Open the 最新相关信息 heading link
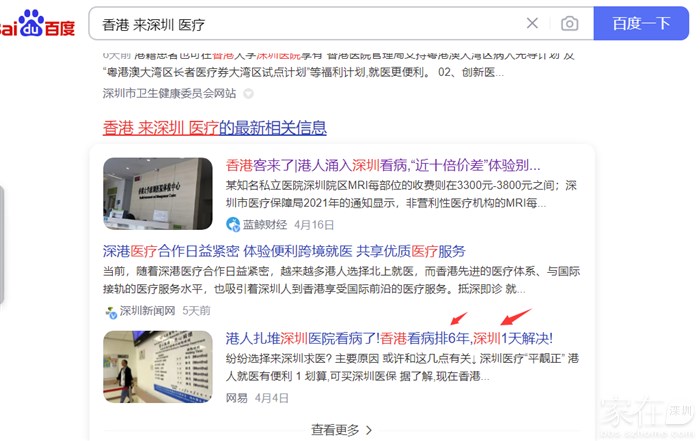 [x=215, y=128]
